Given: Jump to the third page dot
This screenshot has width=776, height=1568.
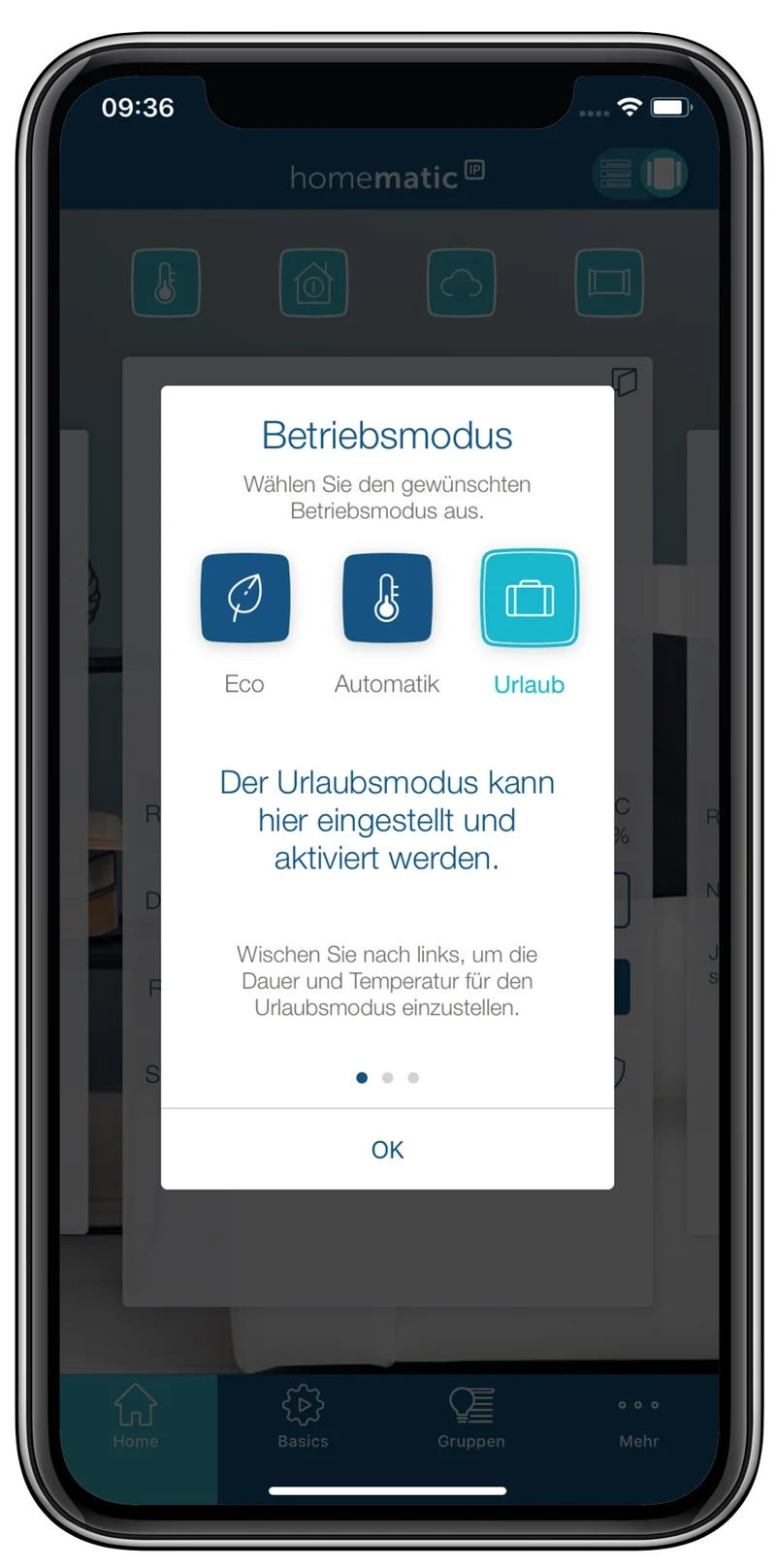Looking at the screenshot, I should click(x=413, y=1078).
